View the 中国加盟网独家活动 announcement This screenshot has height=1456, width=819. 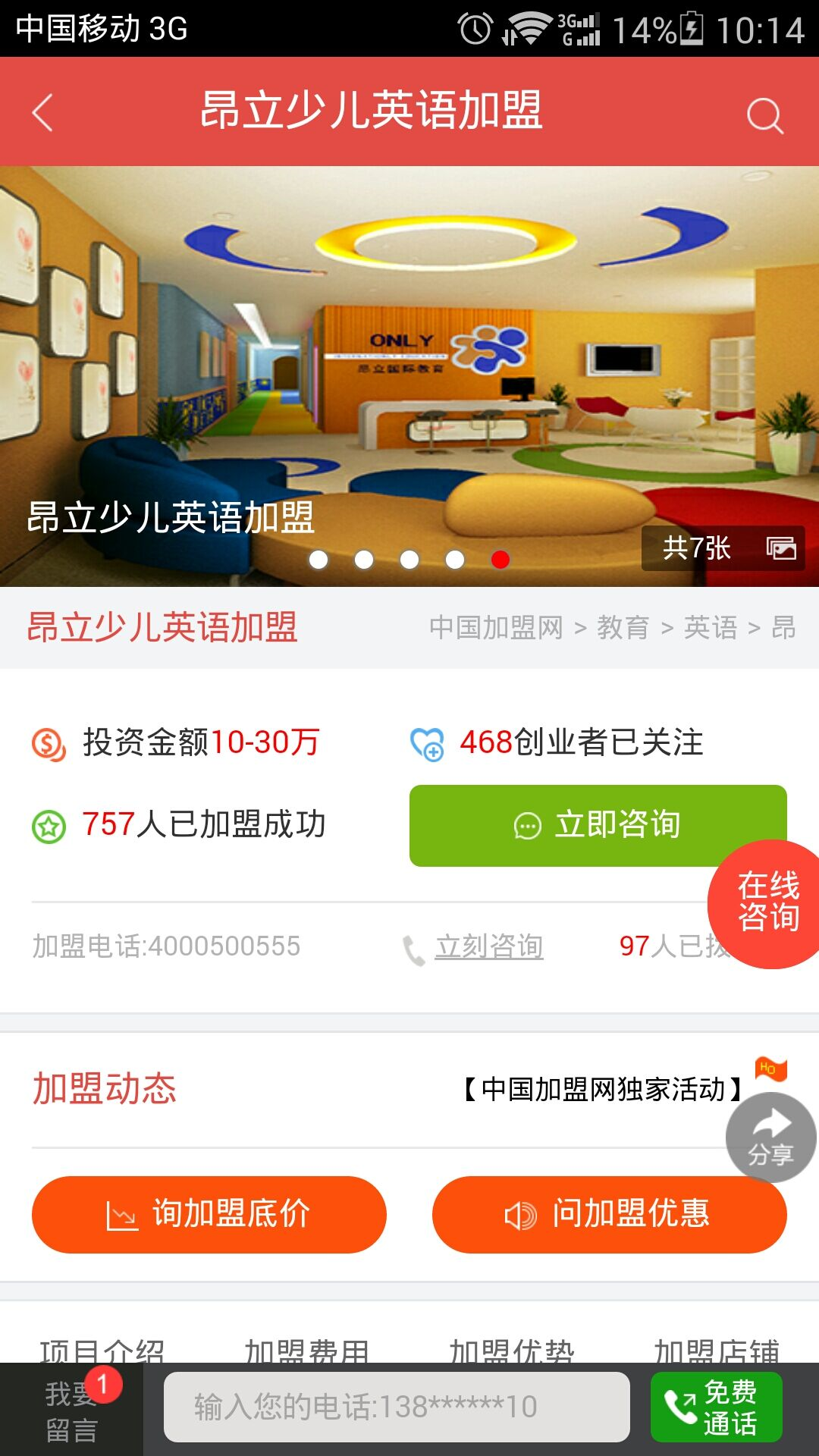click(603, 1090)
